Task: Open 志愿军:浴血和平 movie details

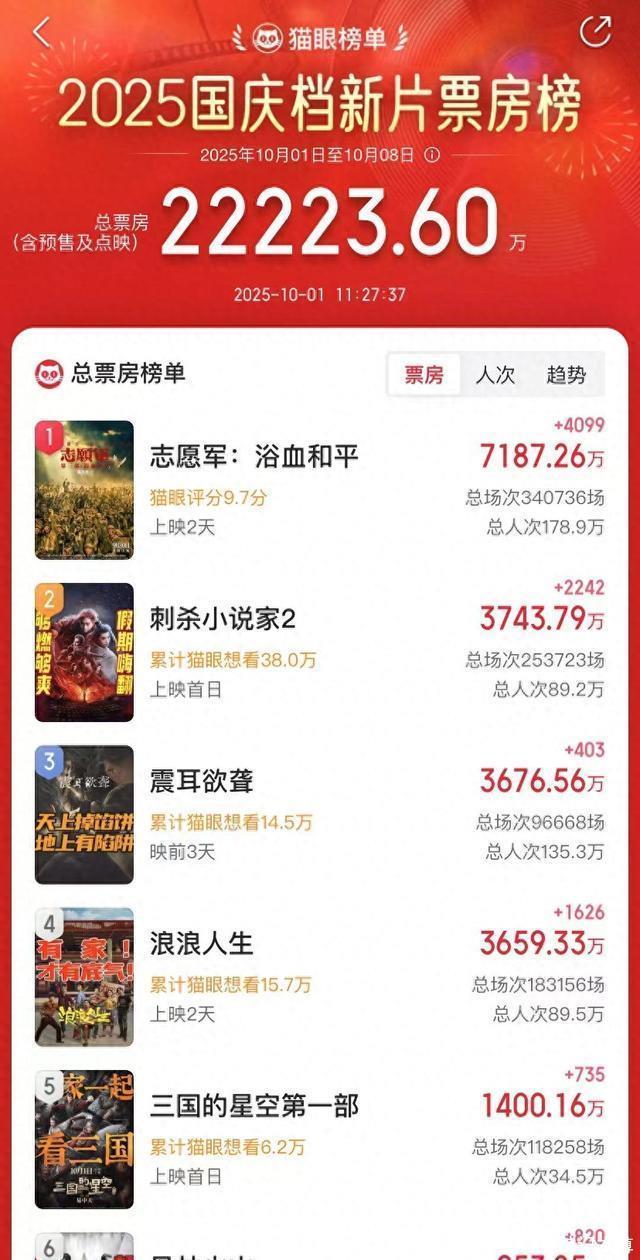Action: click(x=254, y=457)
